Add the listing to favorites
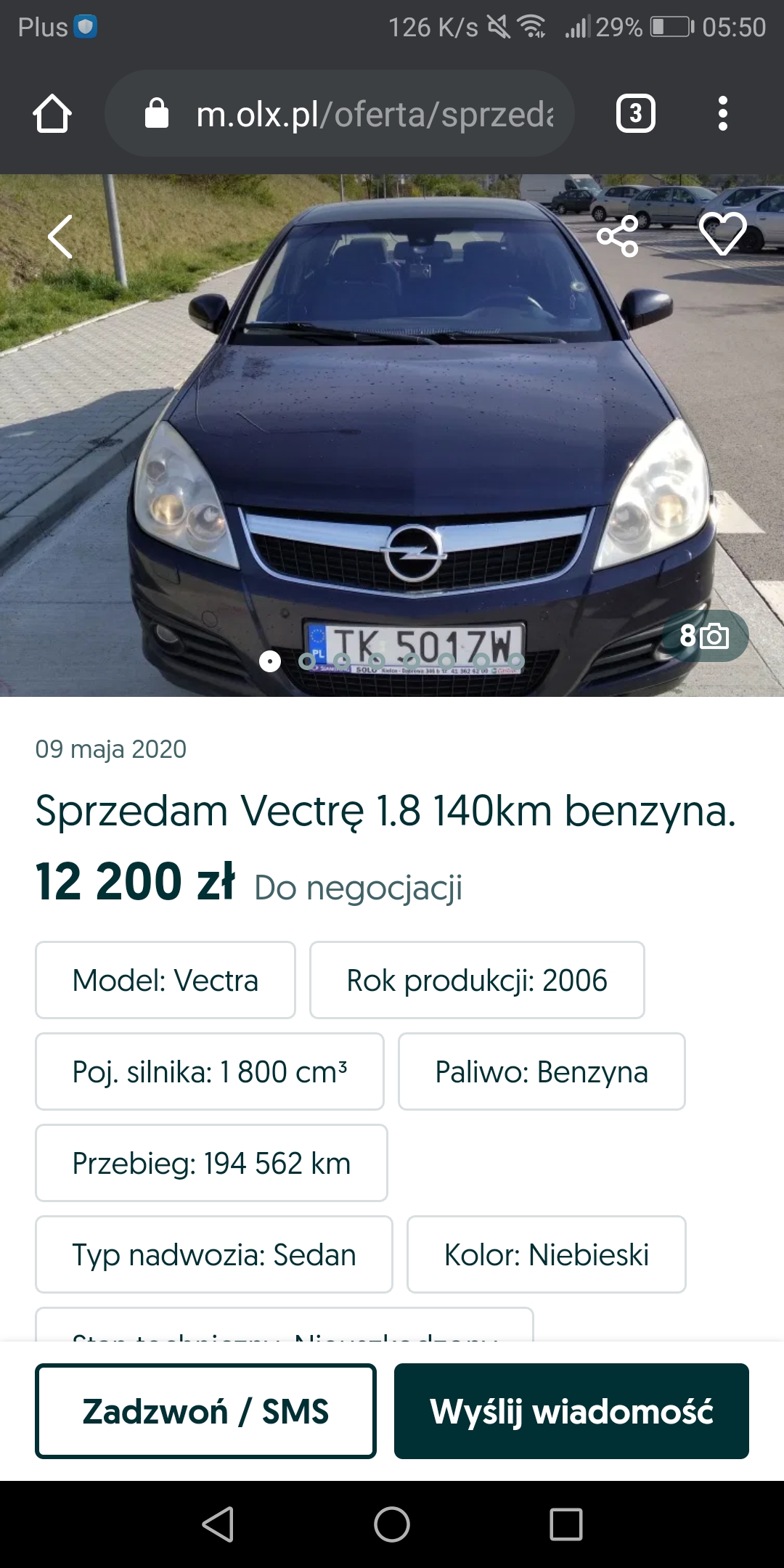This screenshot has height=1568, width=784. coord(722,234)
